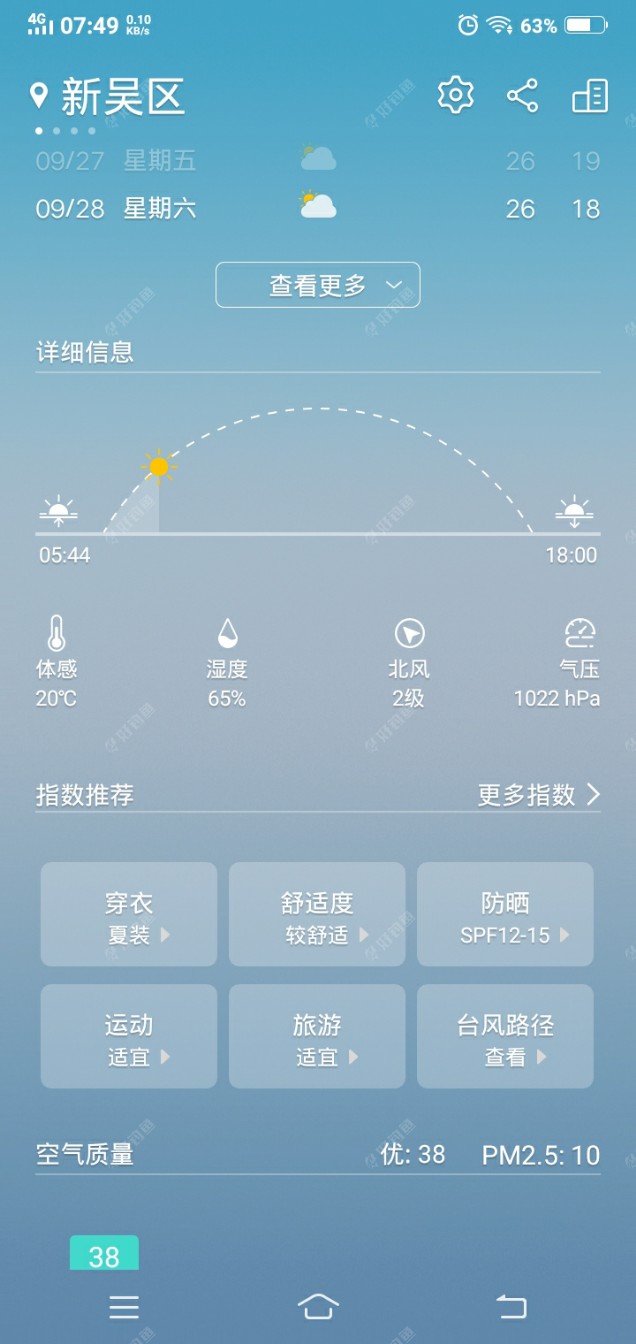Open 更多指数 for more indices
Screen dimensions: 636x1344
[x=538, y=795]
